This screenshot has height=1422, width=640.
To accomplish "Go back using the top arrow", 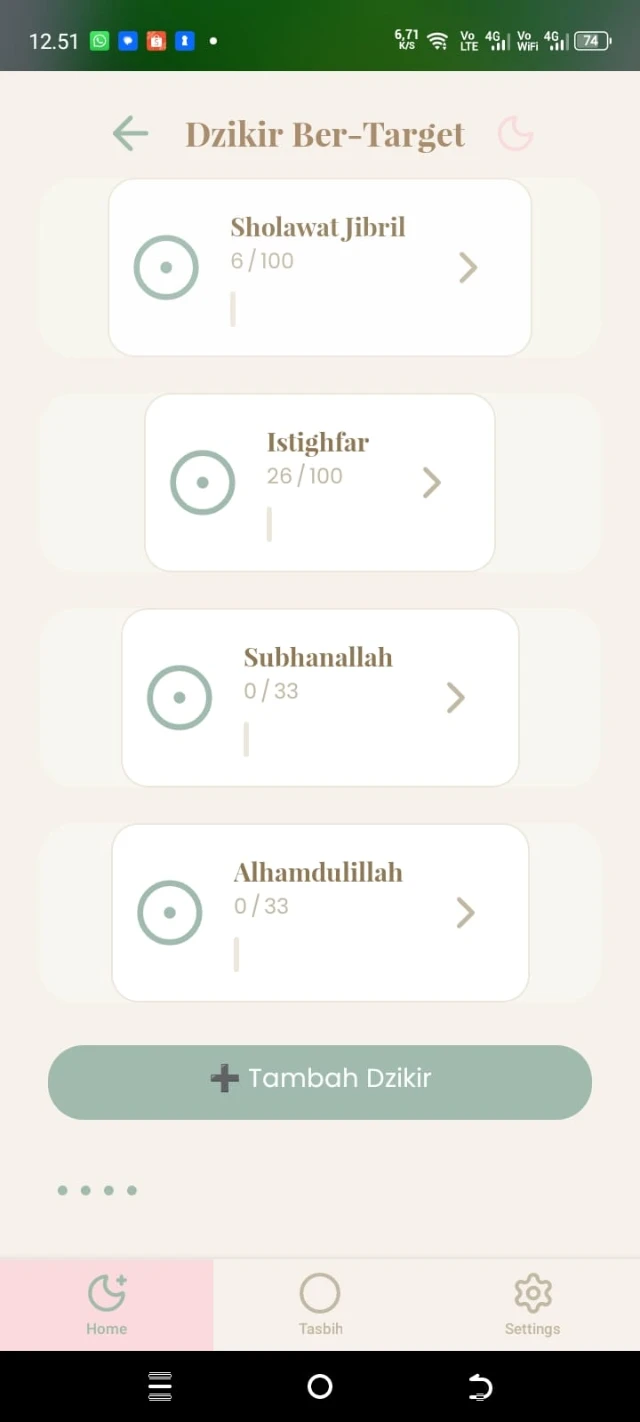I will click(x=131, y=133).
